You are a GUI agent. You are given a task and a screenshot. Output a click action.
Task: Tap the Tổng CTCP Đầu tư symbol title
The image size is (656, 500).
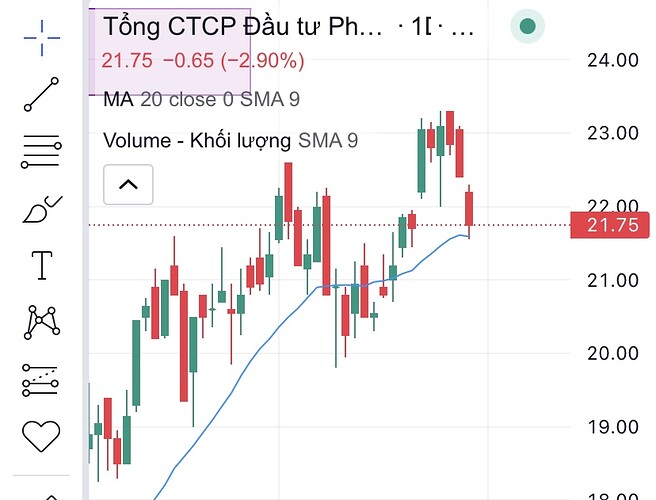[x=243, y=26]
